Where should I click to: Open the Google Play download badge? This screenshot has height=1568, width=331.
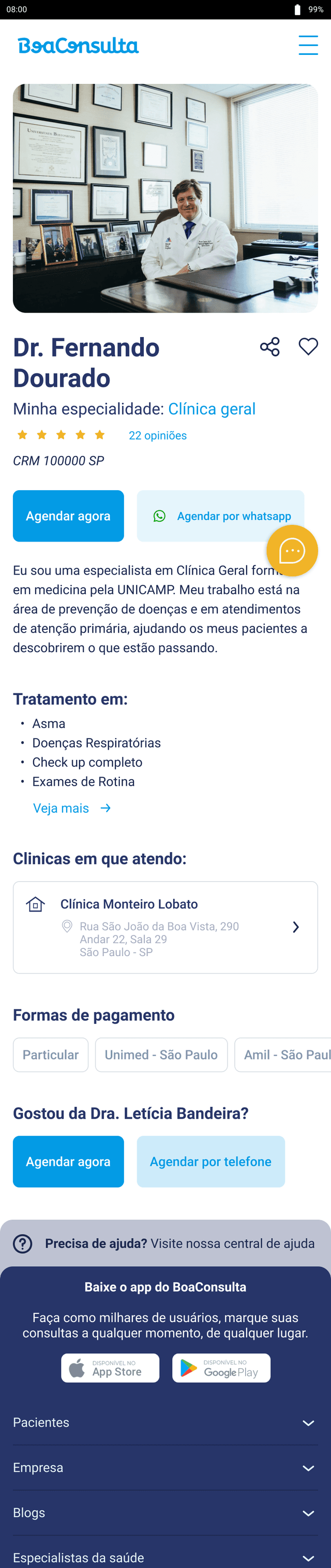click(221, 1368)
